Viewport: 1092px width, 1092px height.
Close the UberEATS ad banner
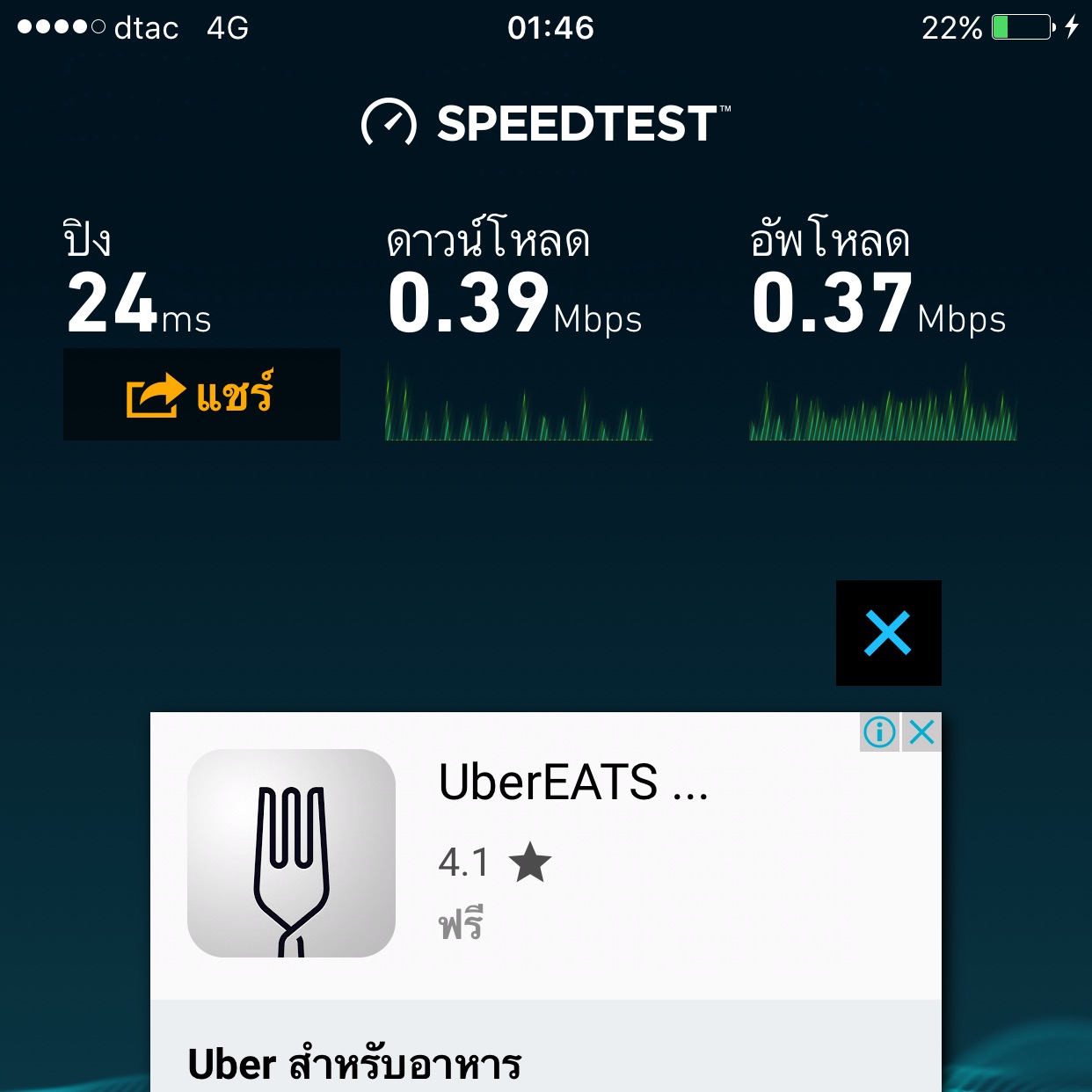(x=922, y=732)
